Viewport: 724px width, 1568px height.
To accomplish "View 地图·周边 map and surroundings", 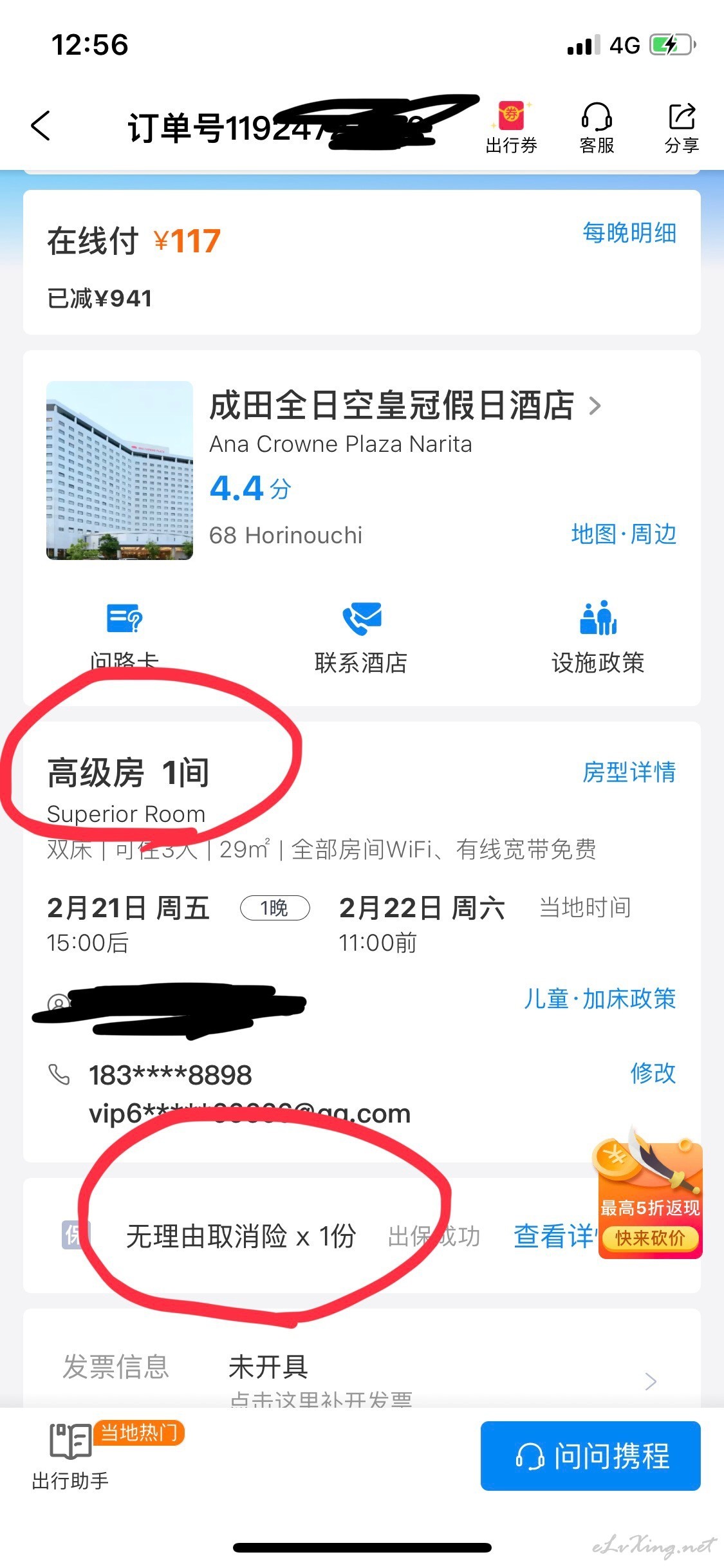I will 624,534.
